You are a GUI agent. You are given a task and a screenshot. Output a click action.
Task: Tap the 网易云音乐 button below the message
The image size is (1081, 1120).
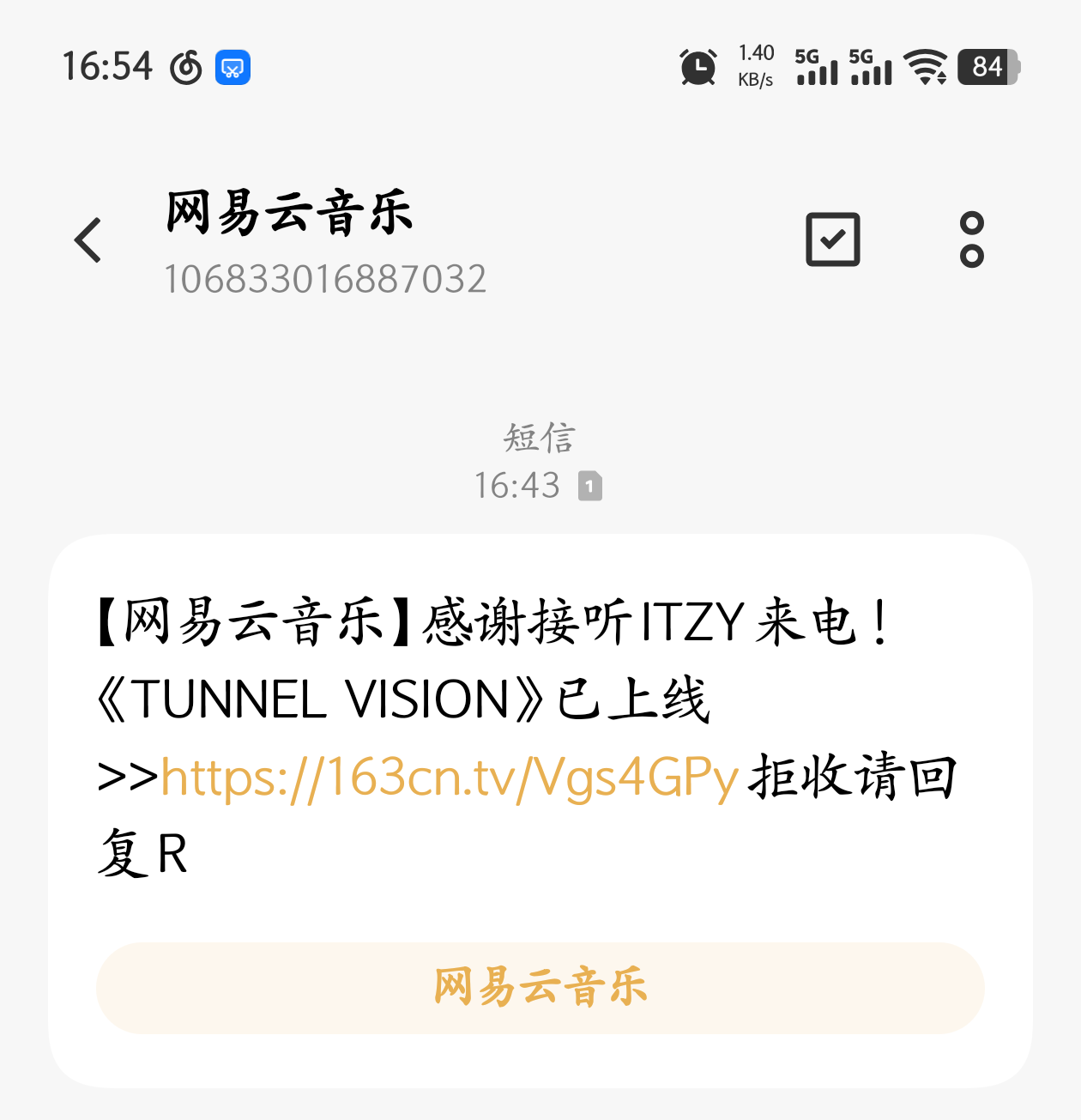coord(540,987)
